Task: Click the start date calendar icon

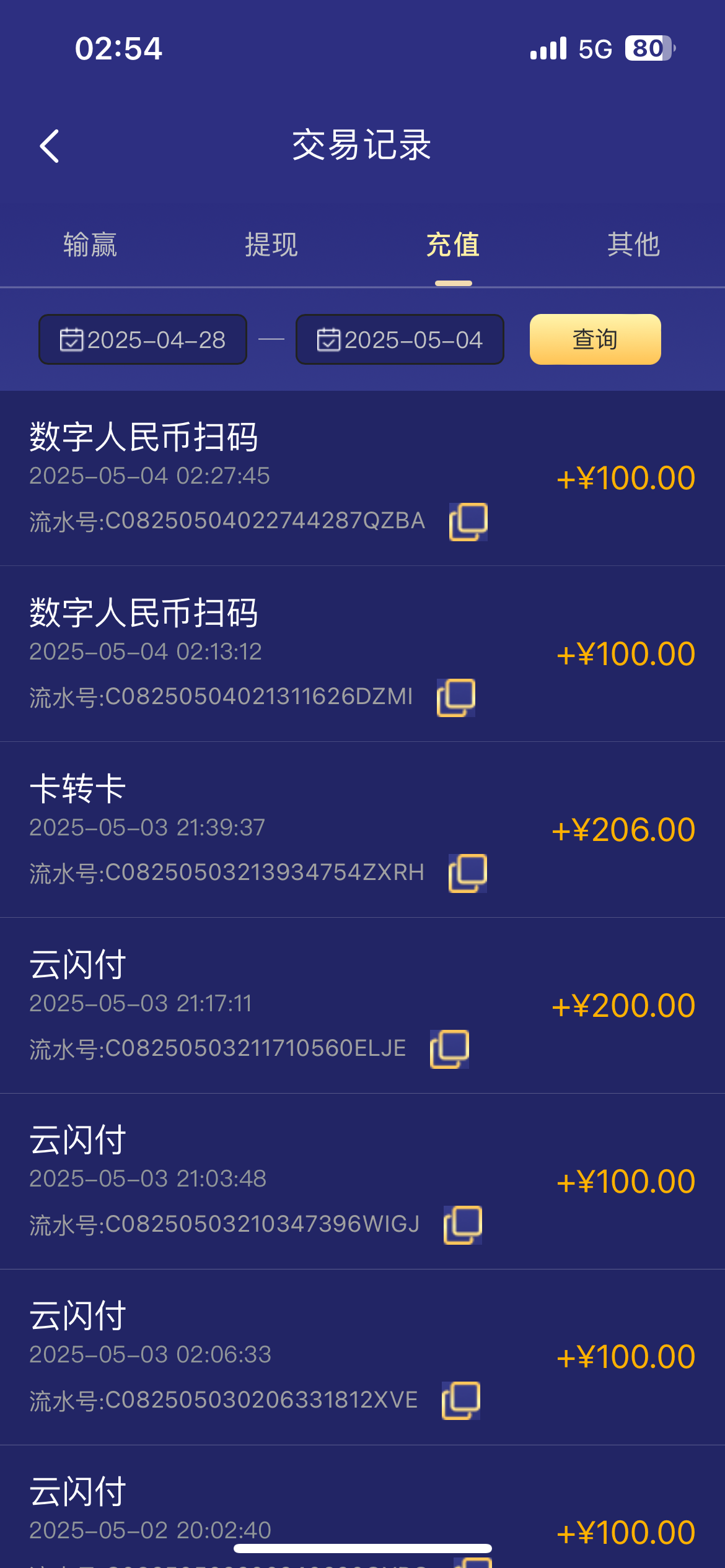Action: (x=71, y=339)
